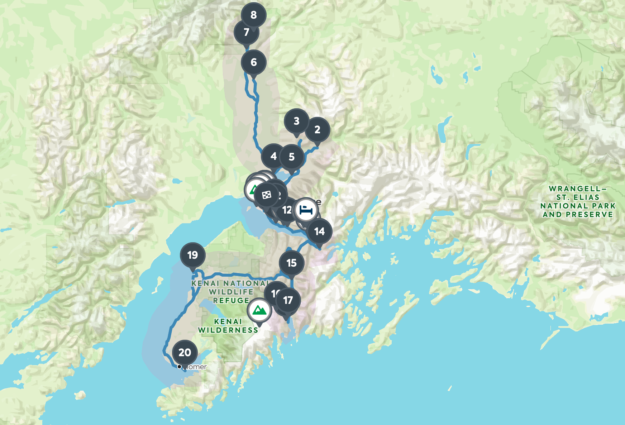Tap stop number 15

pos(291,264)
